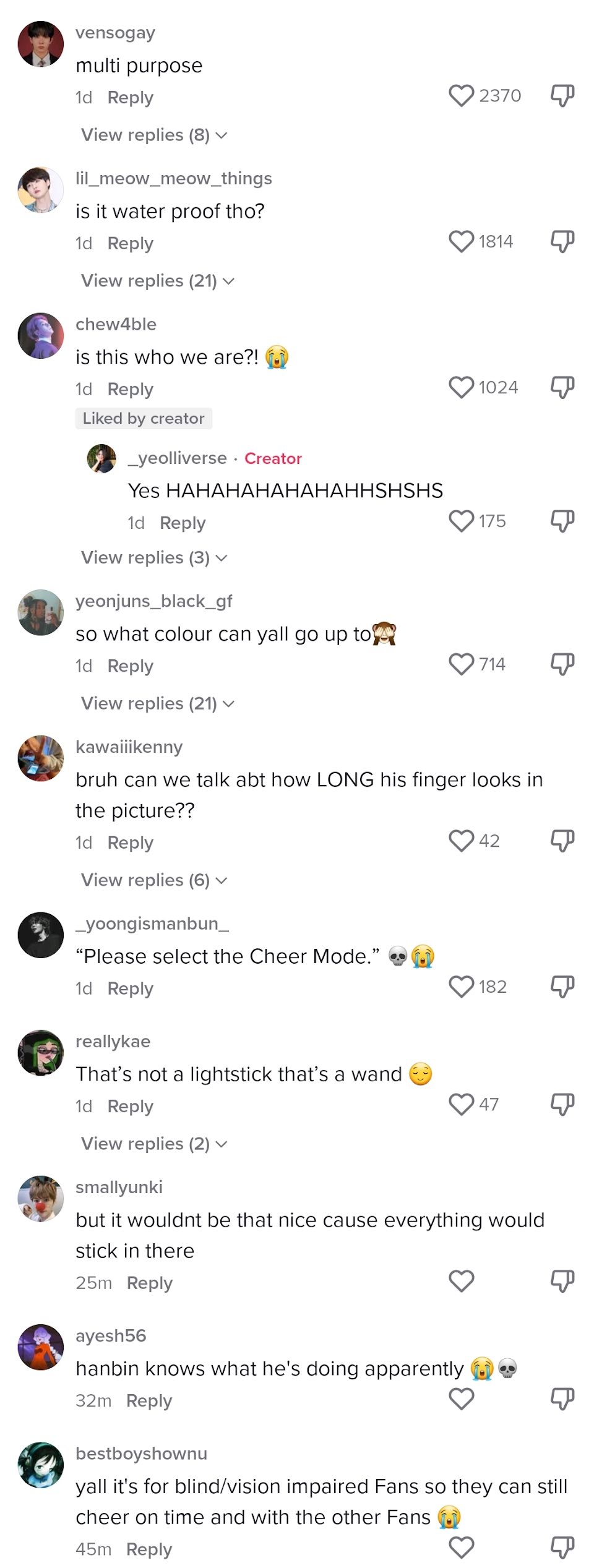Expand the 8 replies under vensogay's comment
This screenshot has height=1568, width=594.
coord(154,135)
